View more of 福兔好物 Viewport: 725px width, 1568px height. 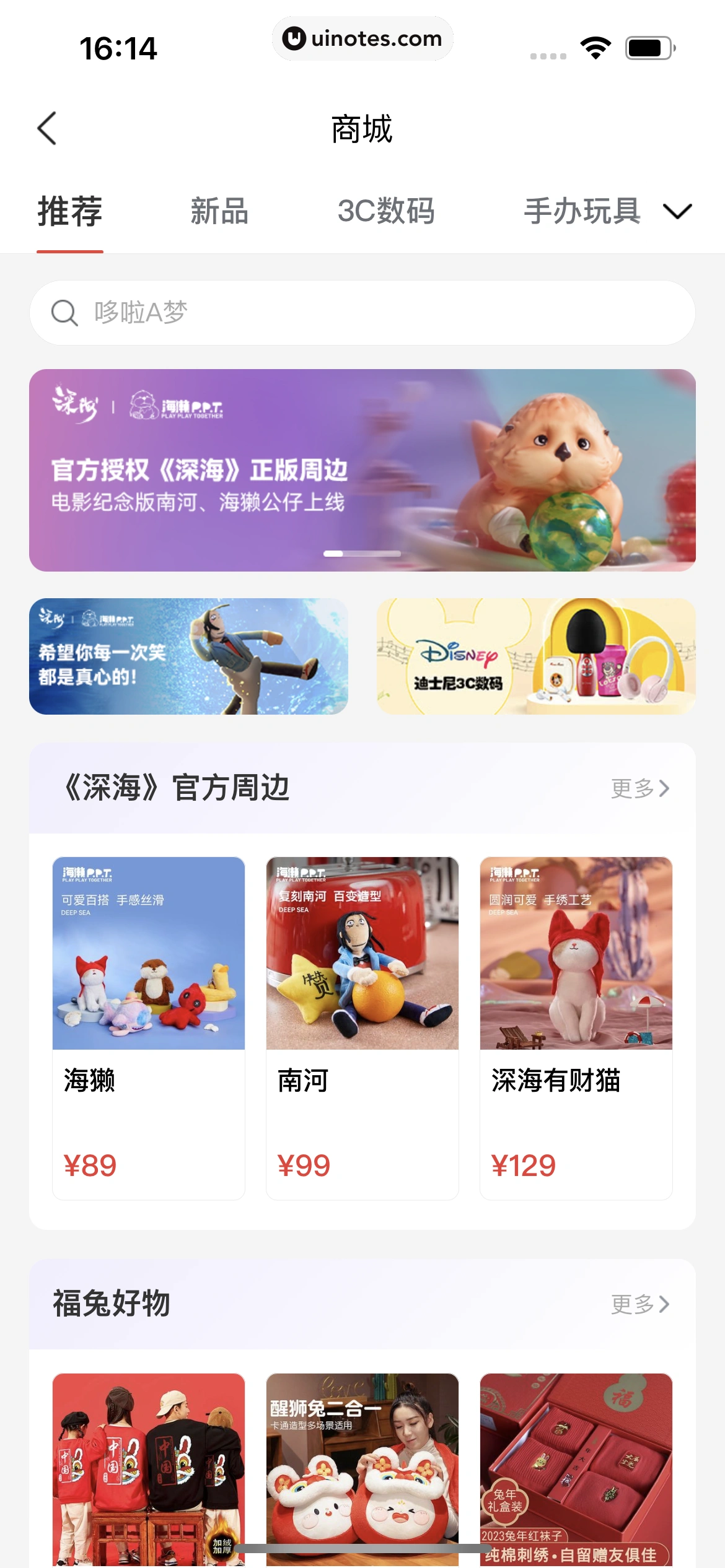tap(639, 1304)
